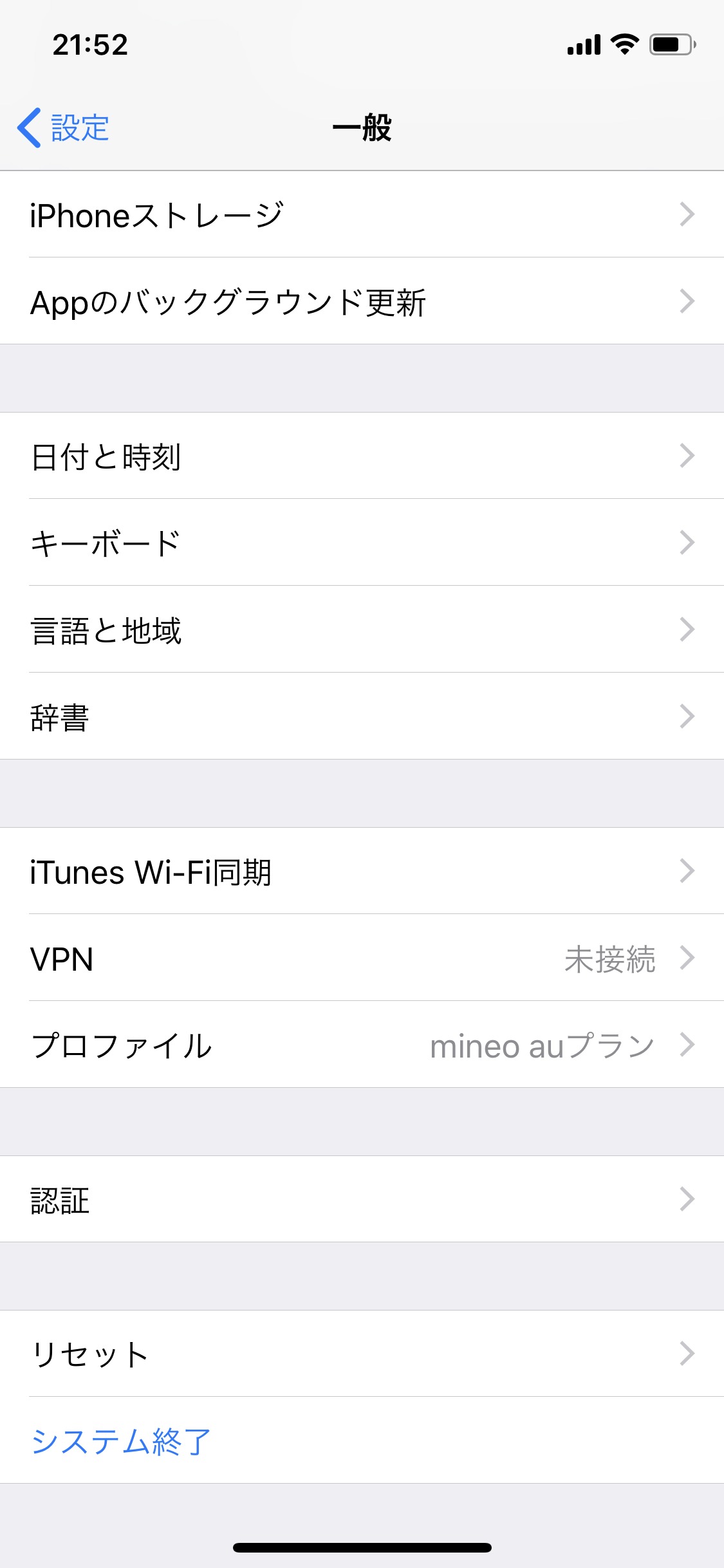Open 辞書 settings

tap(362, 716)
